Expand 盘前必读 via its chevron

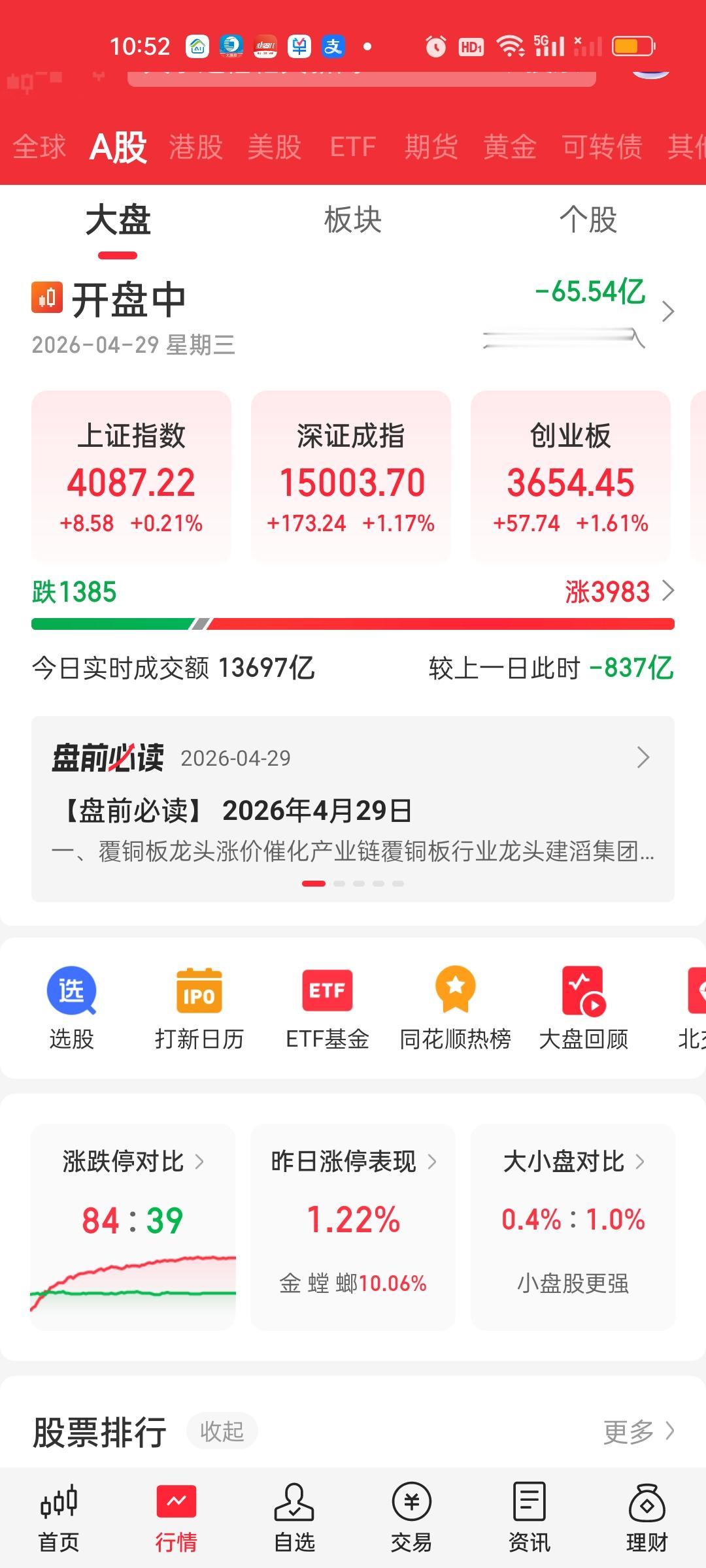click(x=643, y=757)
